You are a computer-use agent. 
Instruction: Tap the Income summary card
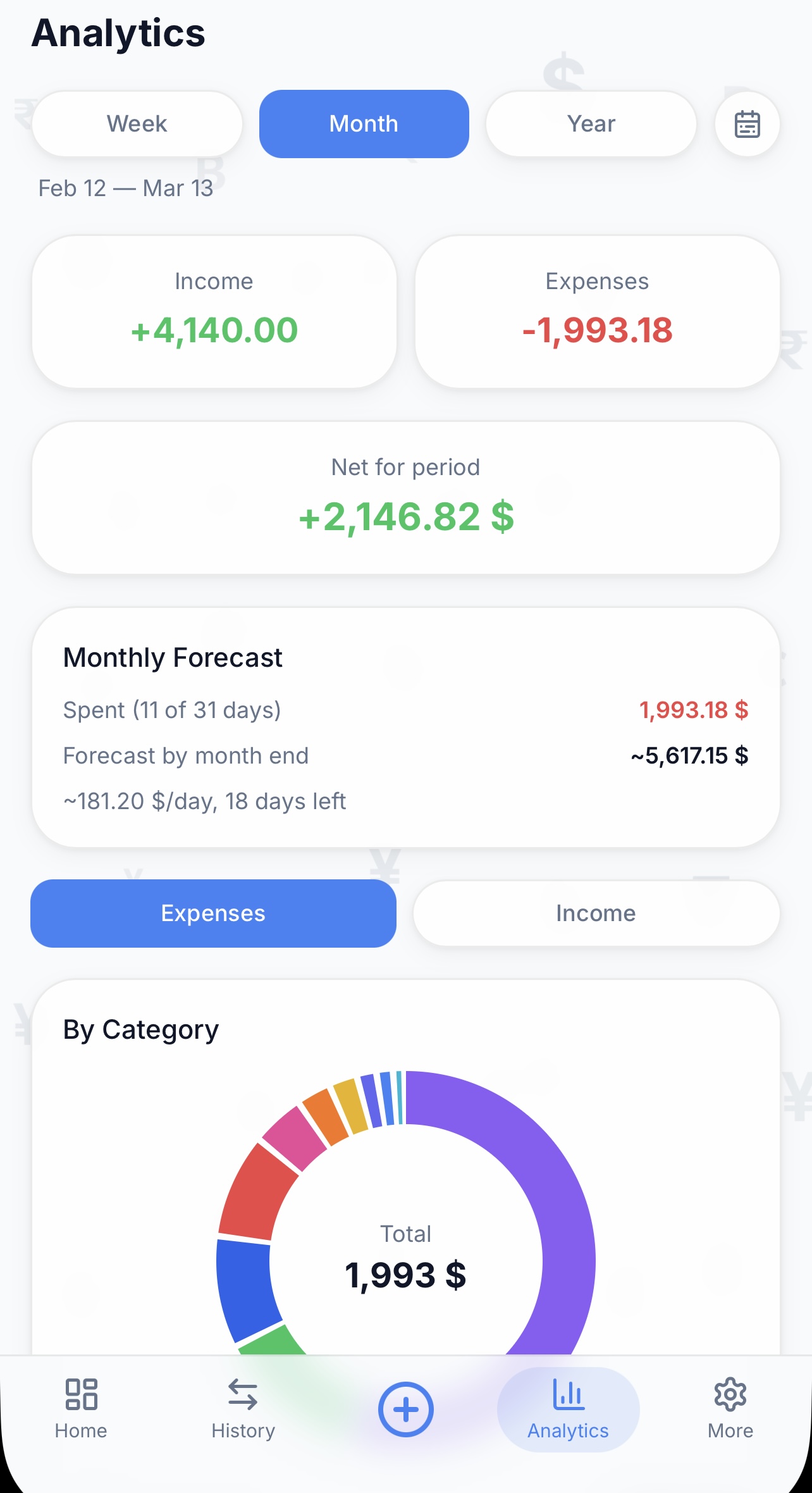(x=214, y=310)
